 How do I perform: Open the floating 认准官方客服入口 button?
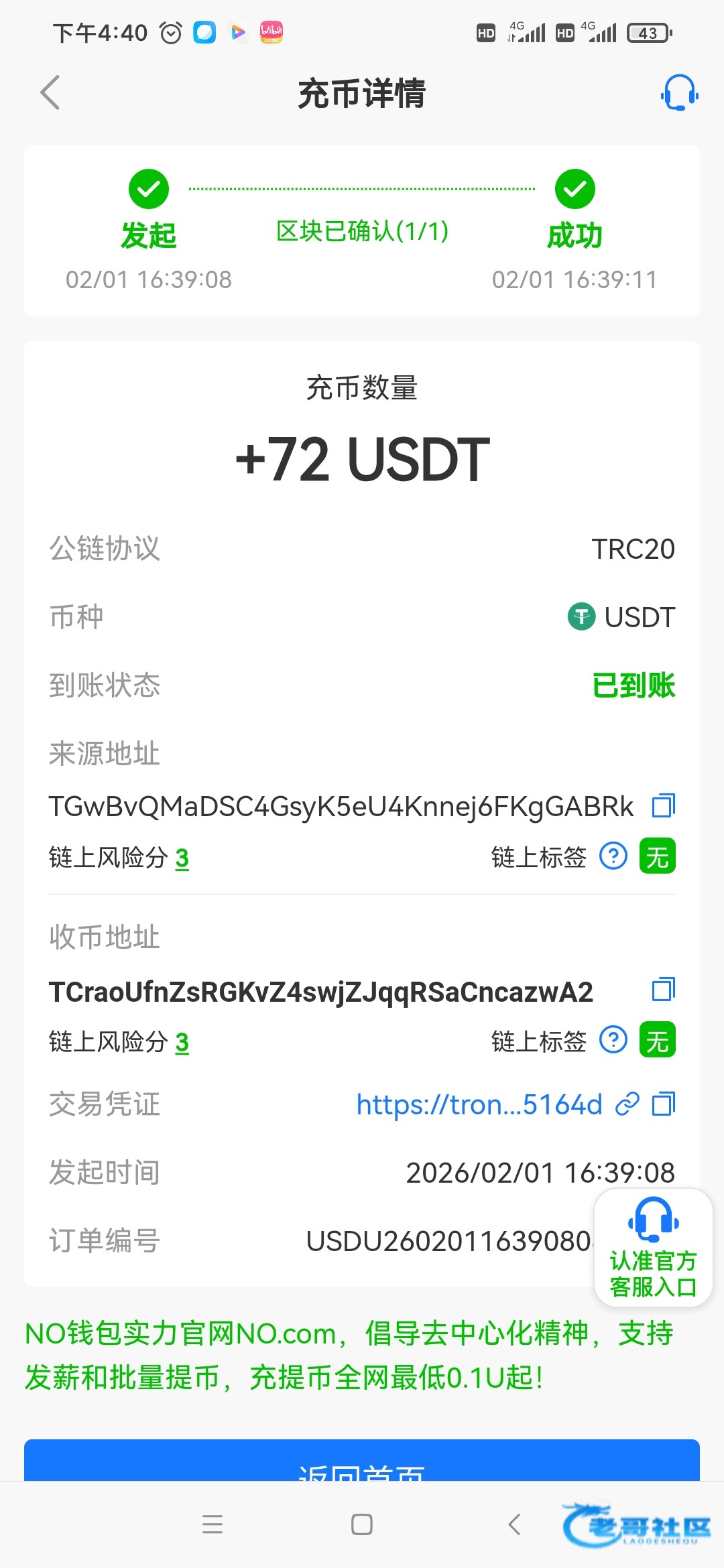coord(653,1246)
